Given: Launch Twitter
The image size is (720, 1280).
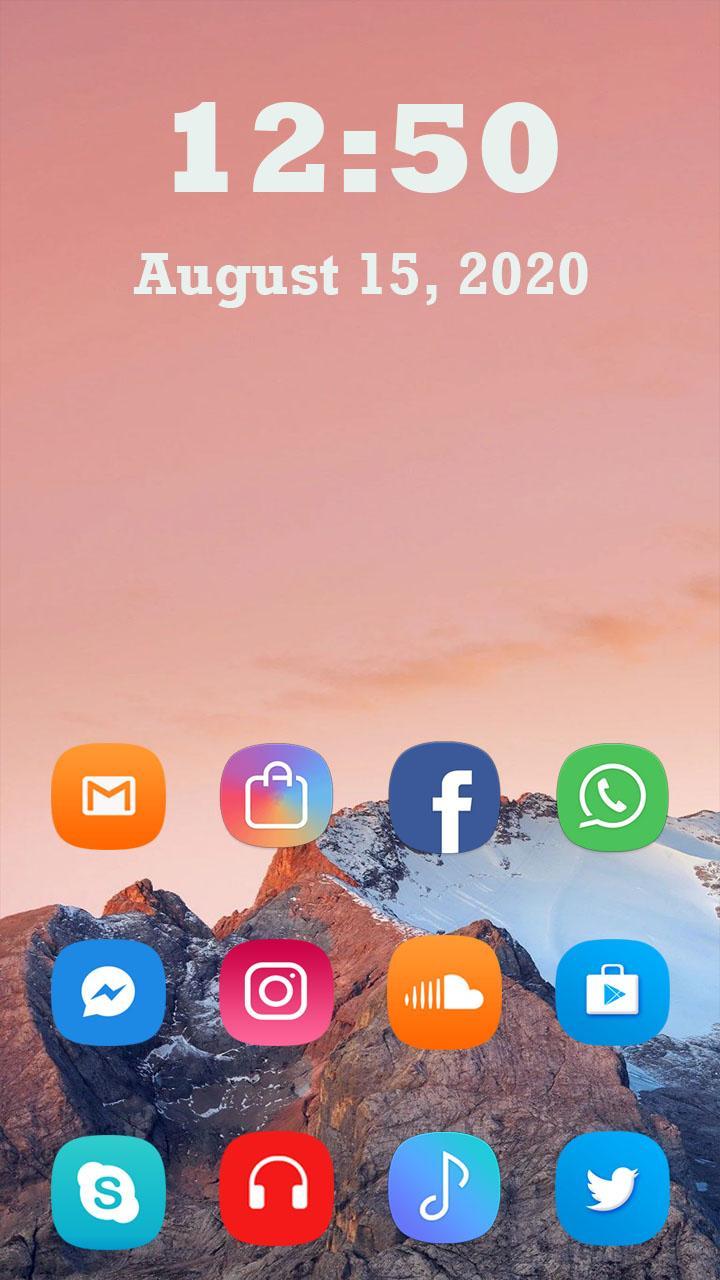Looking at the screenshot, I should click(612, 1189).
